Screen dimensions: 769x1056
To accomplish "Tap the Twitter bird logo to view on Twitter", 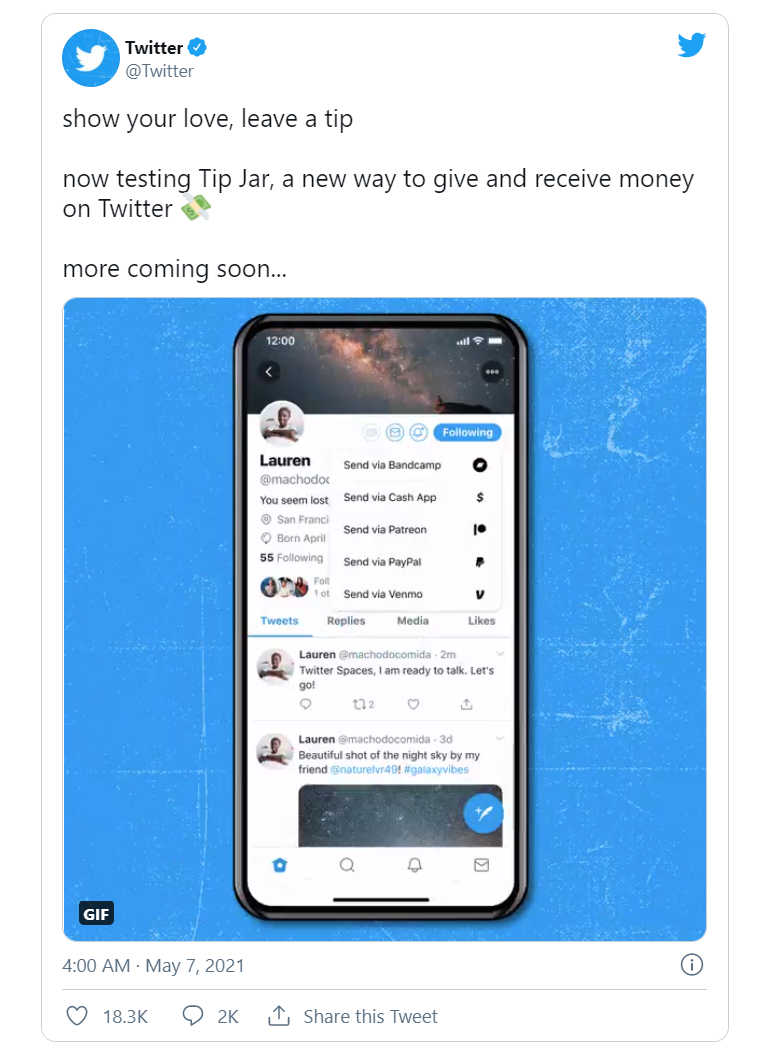I will pyautogui.click(x=691, y=45).
